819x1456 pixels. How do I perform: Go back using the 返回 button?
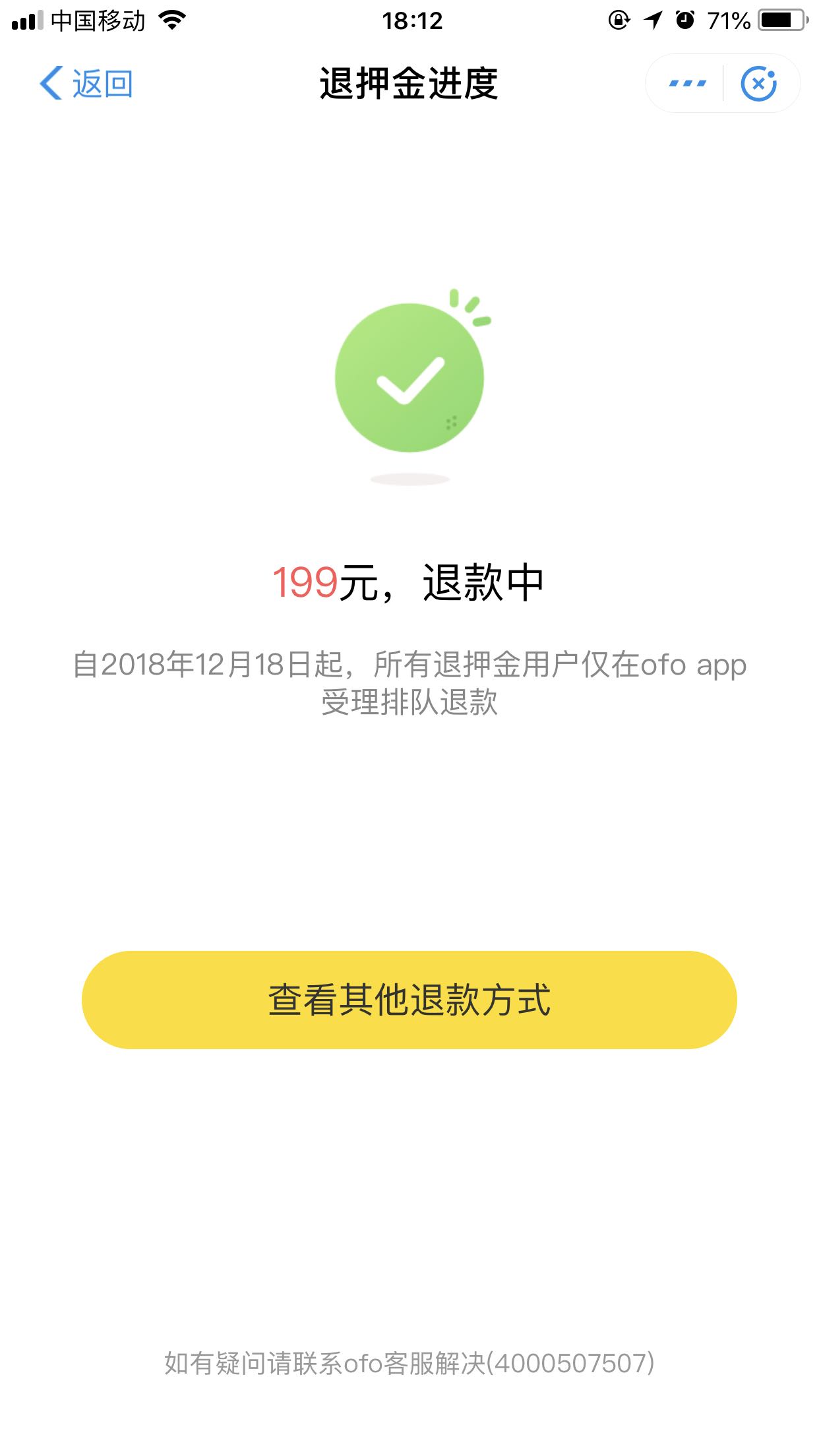(86, 84)
